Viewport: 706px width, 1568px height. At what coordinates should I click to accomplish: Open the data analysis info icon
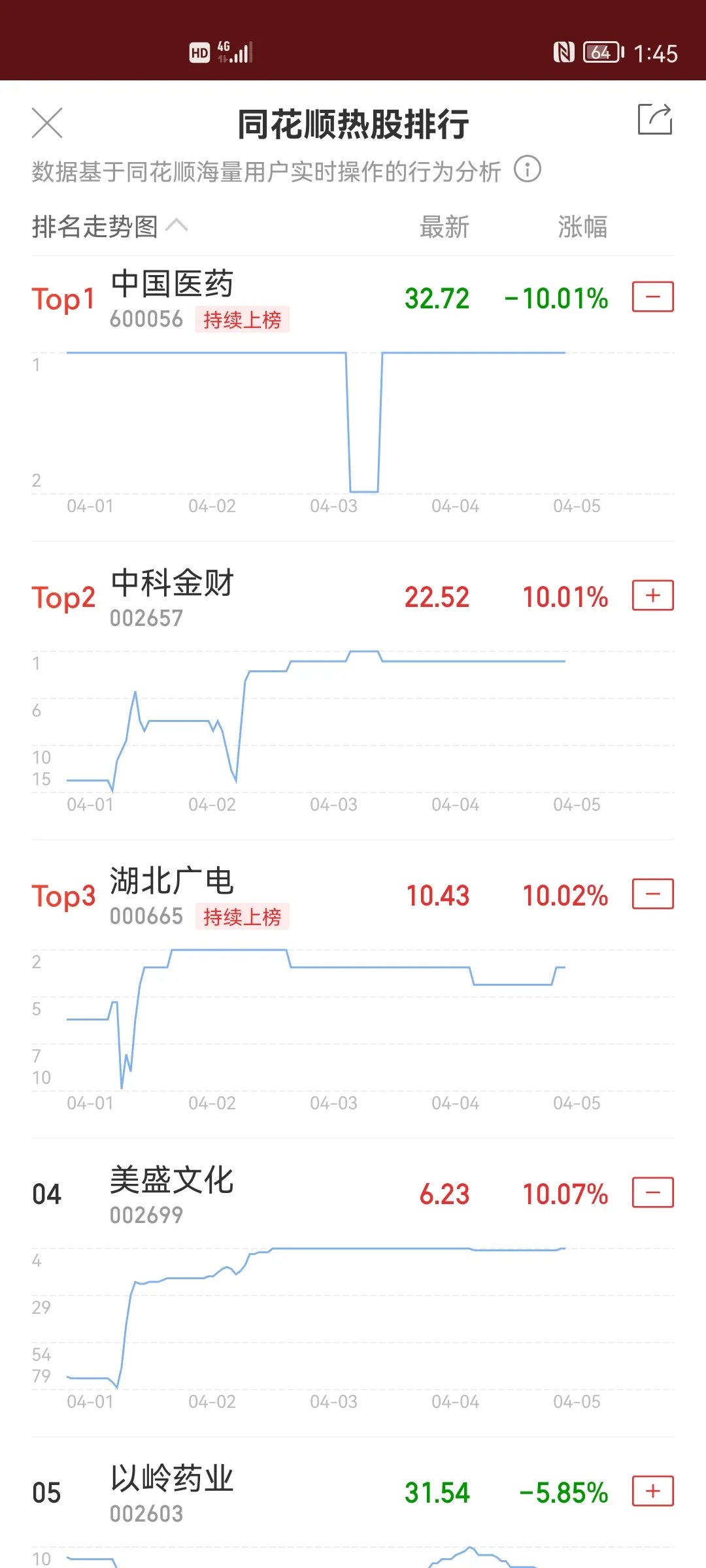pyautogui.click(x=527, y=169)
